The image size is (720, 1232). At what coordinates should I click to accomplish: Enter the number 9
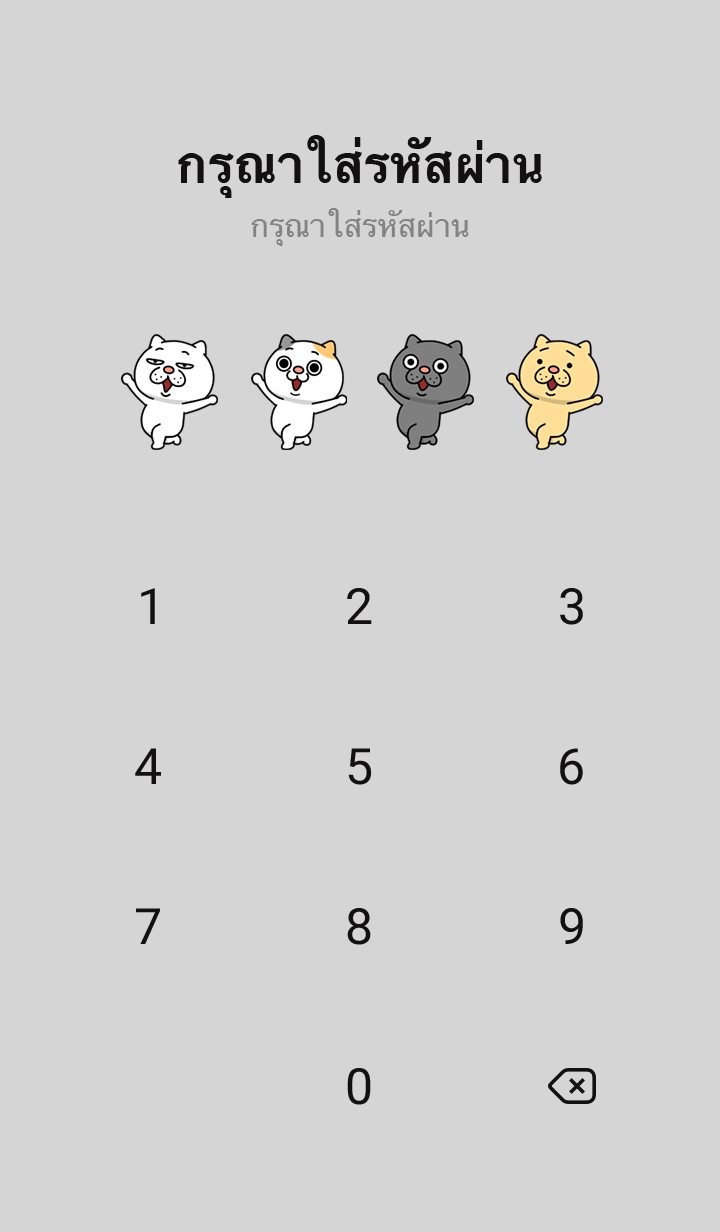click(x=570, y=927)
